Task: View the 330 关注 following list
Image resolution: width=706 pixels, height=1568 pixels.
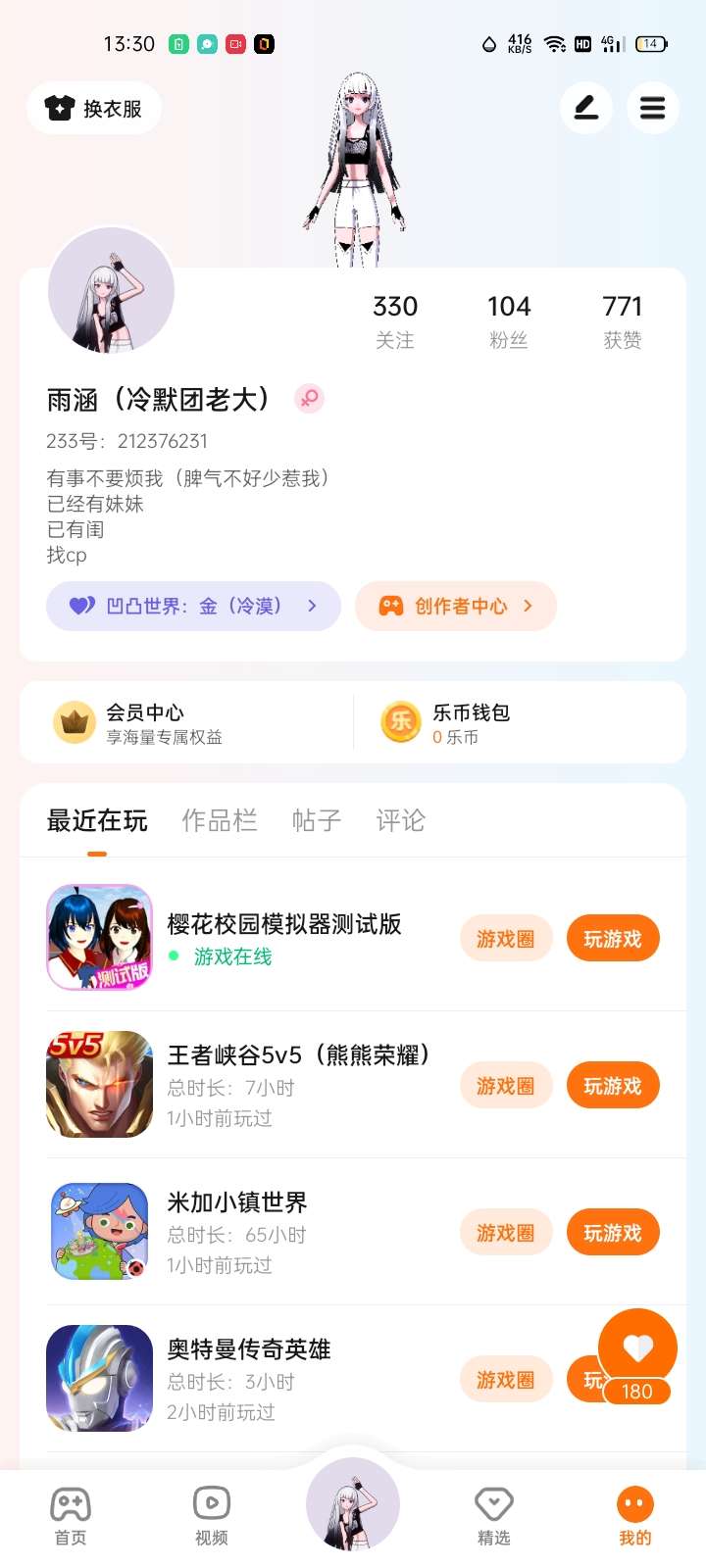Action: 395,321
